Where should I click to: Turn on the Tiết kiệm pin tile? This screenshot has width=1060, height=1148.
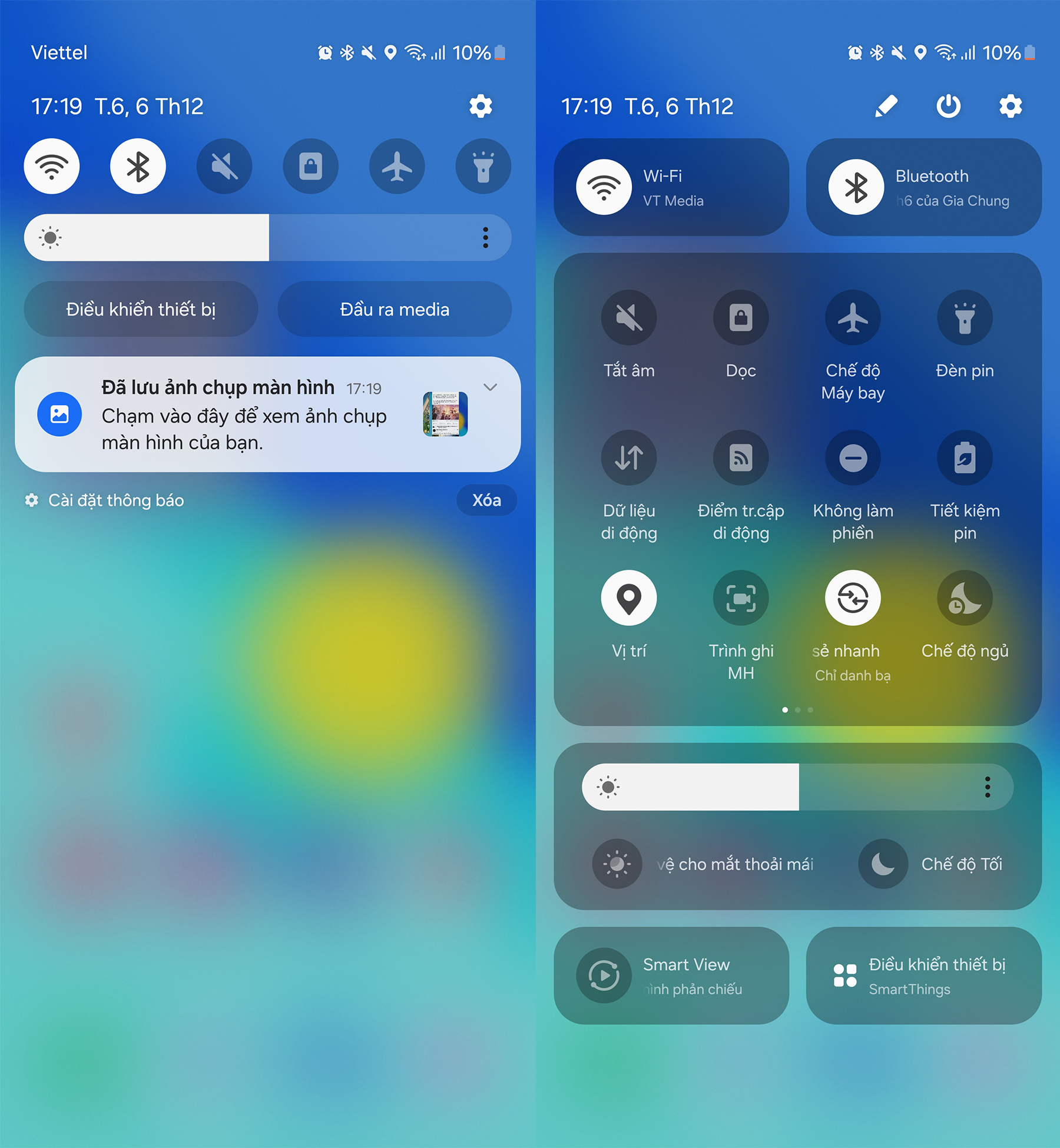pos(965,458)
